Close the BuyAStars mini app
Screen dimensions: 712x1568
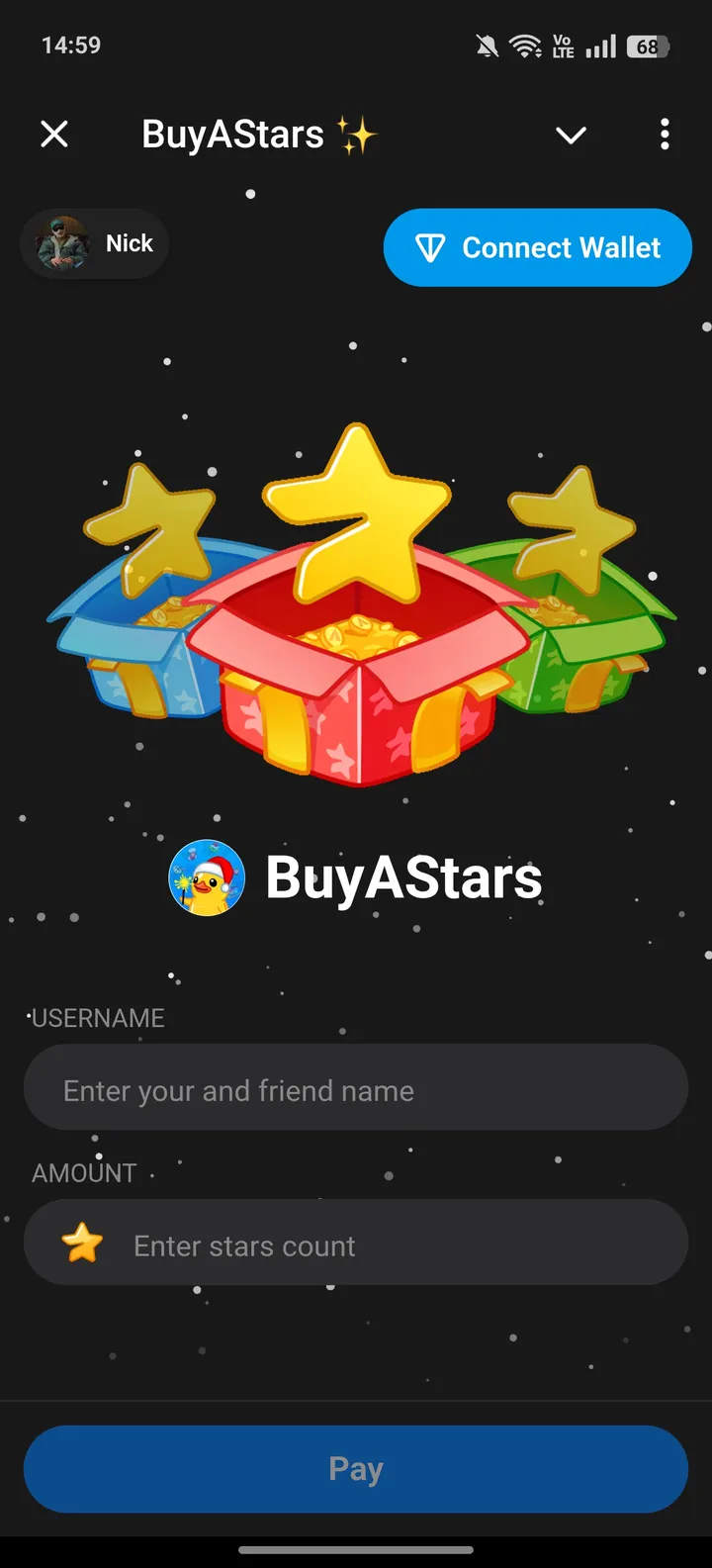click(x=54, y=135)
